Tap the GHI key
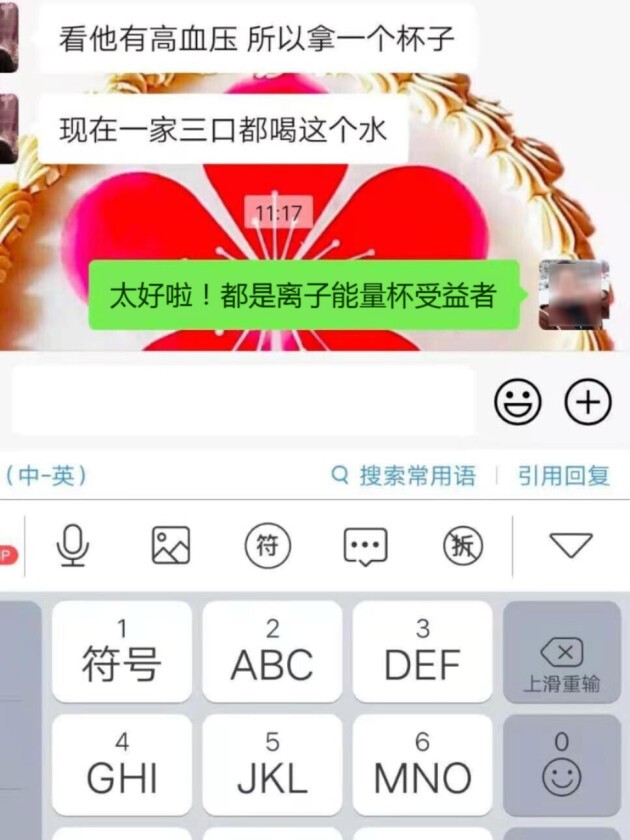 pyautogui.click(x=121, y=765)
